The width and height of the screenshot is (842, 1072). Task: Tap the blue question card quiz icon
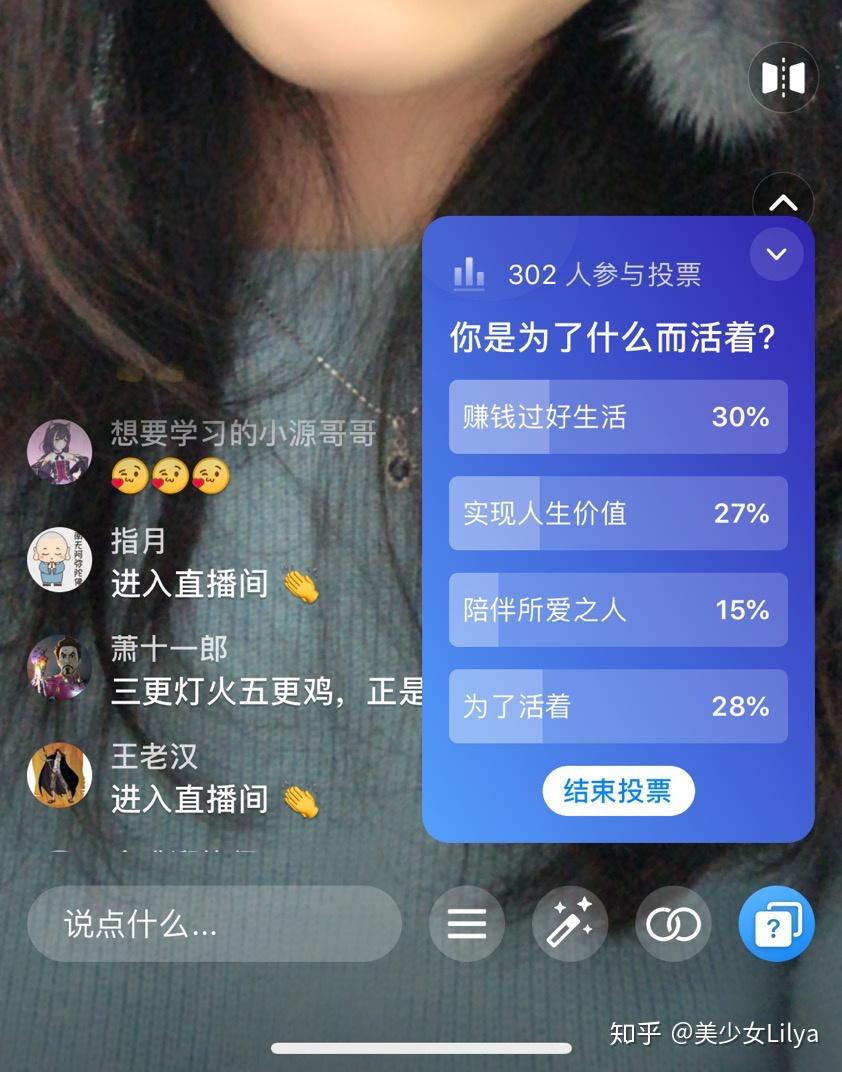tap(776, 924)
